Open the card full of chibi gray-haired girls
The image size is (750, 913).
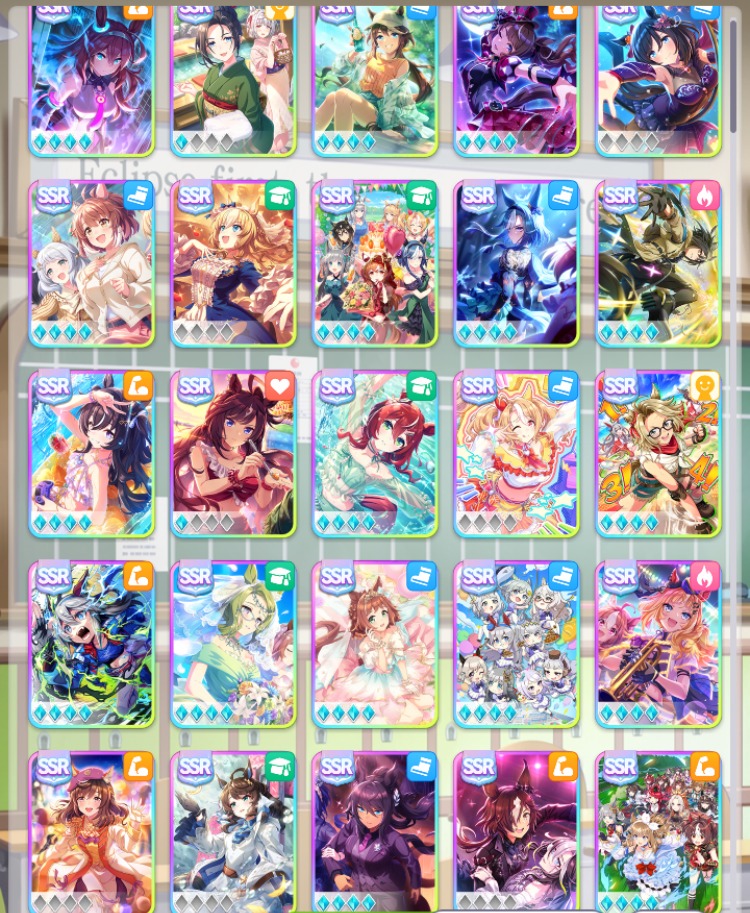516,644
